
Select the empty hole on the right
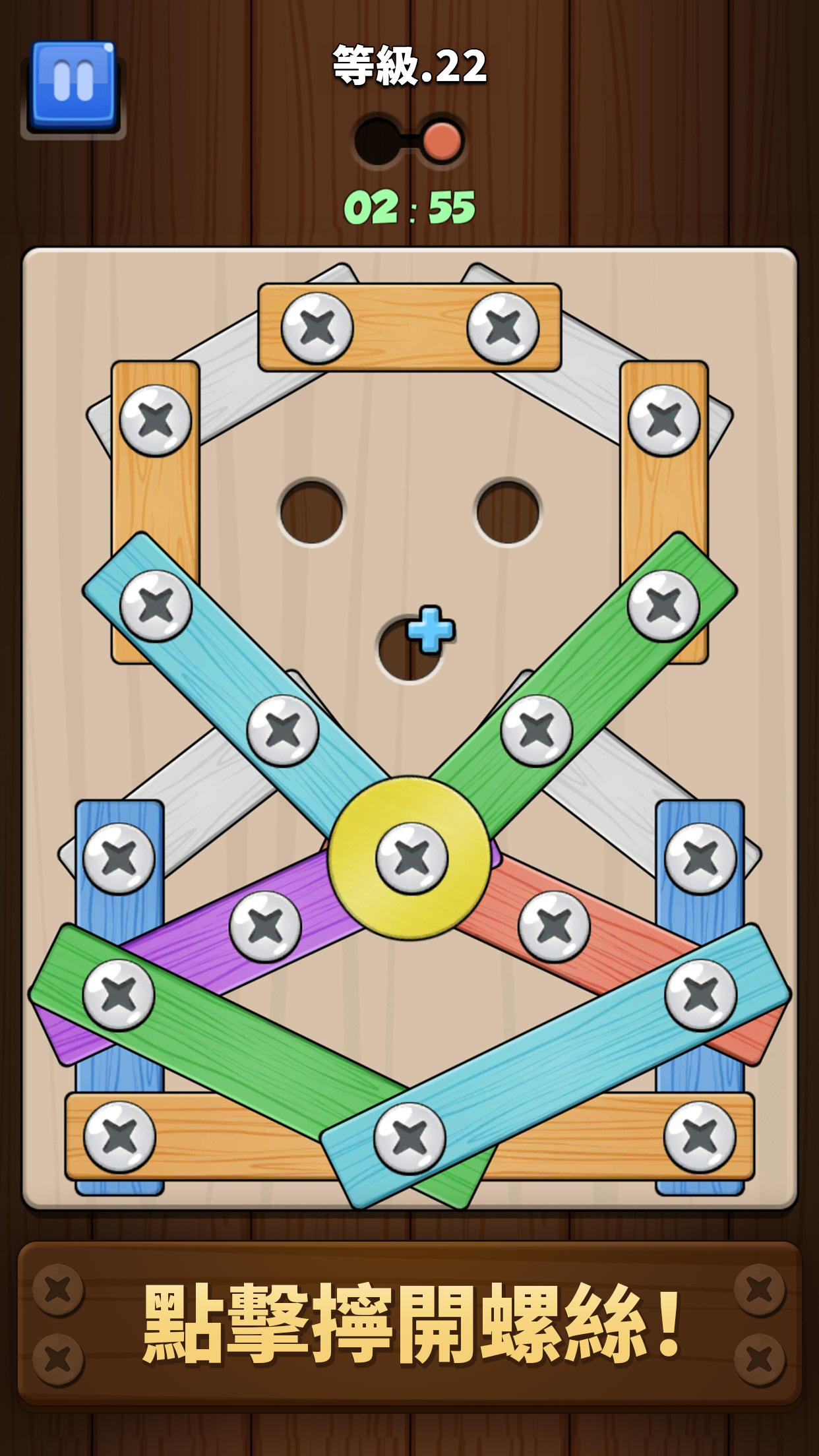point(508,512)
